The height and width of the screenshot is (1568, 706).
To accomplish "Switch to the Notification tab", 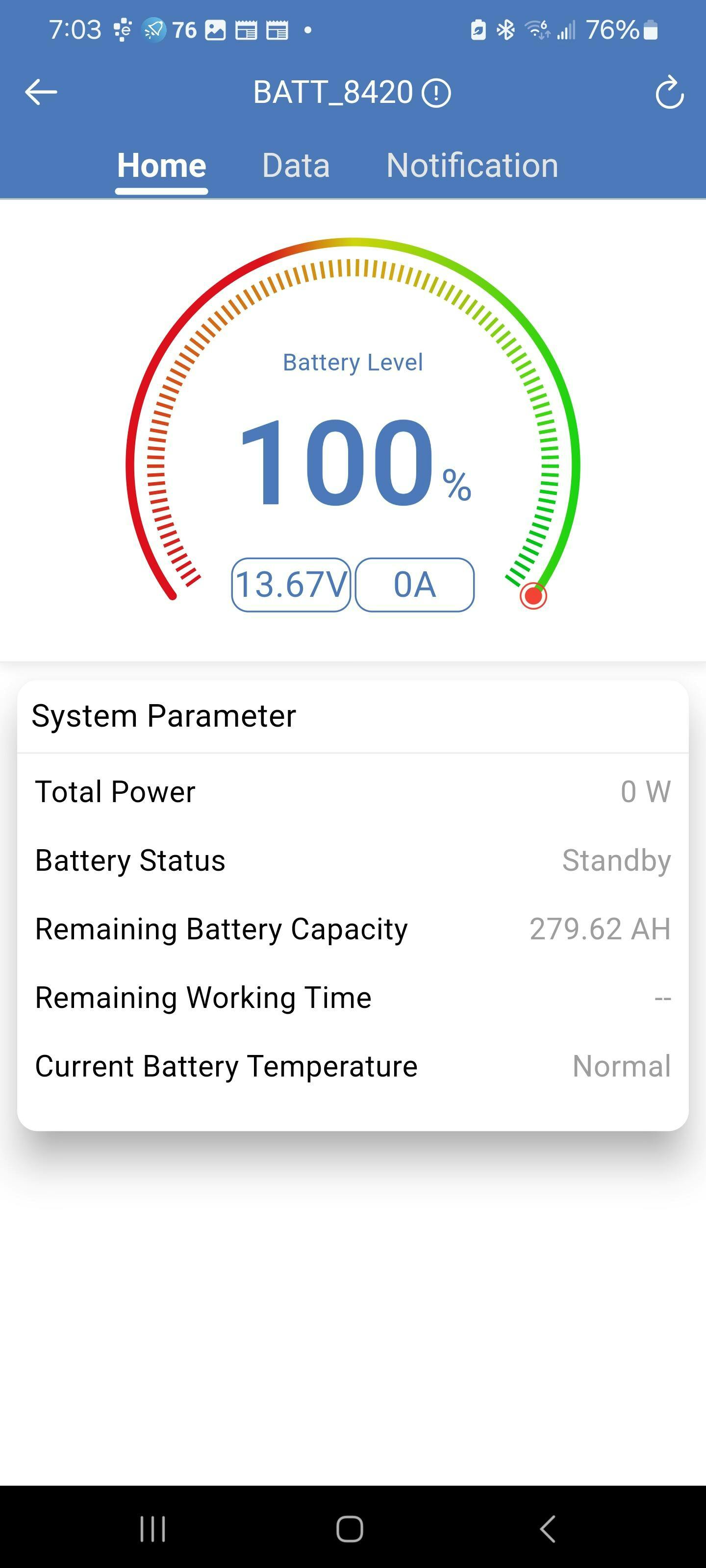I will (472, 166).
